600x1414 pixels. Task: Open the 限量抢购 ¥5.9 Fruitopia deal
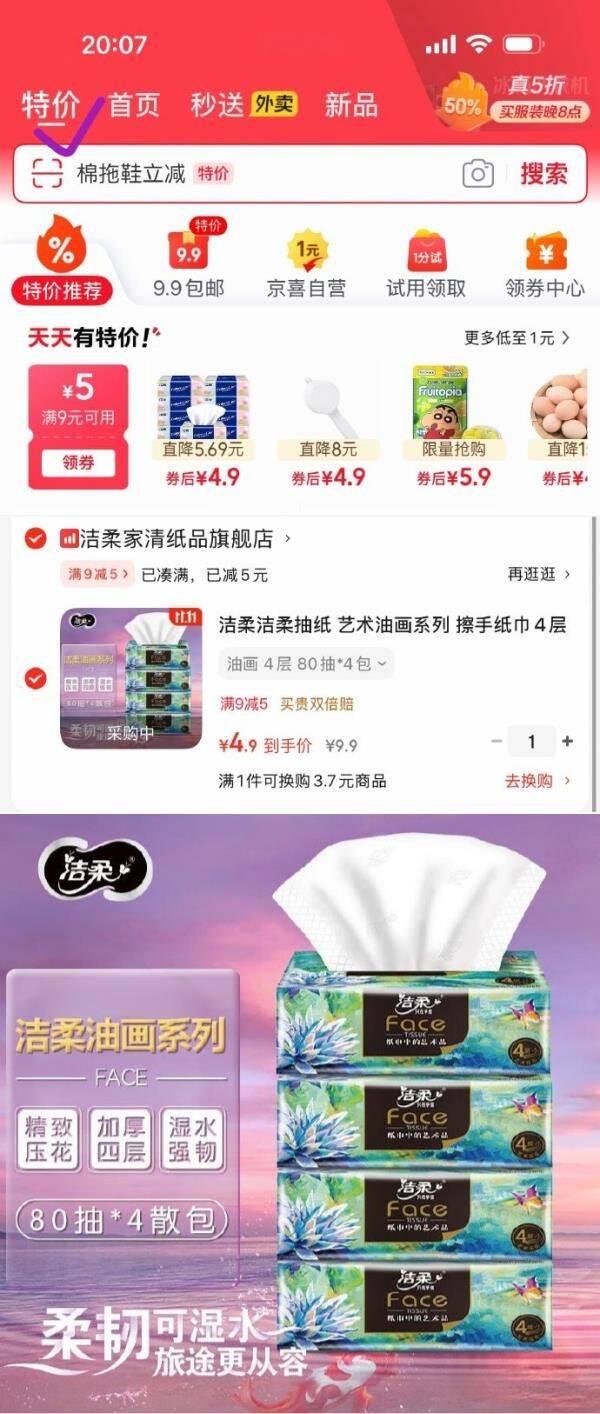click(x=453, y=427)
